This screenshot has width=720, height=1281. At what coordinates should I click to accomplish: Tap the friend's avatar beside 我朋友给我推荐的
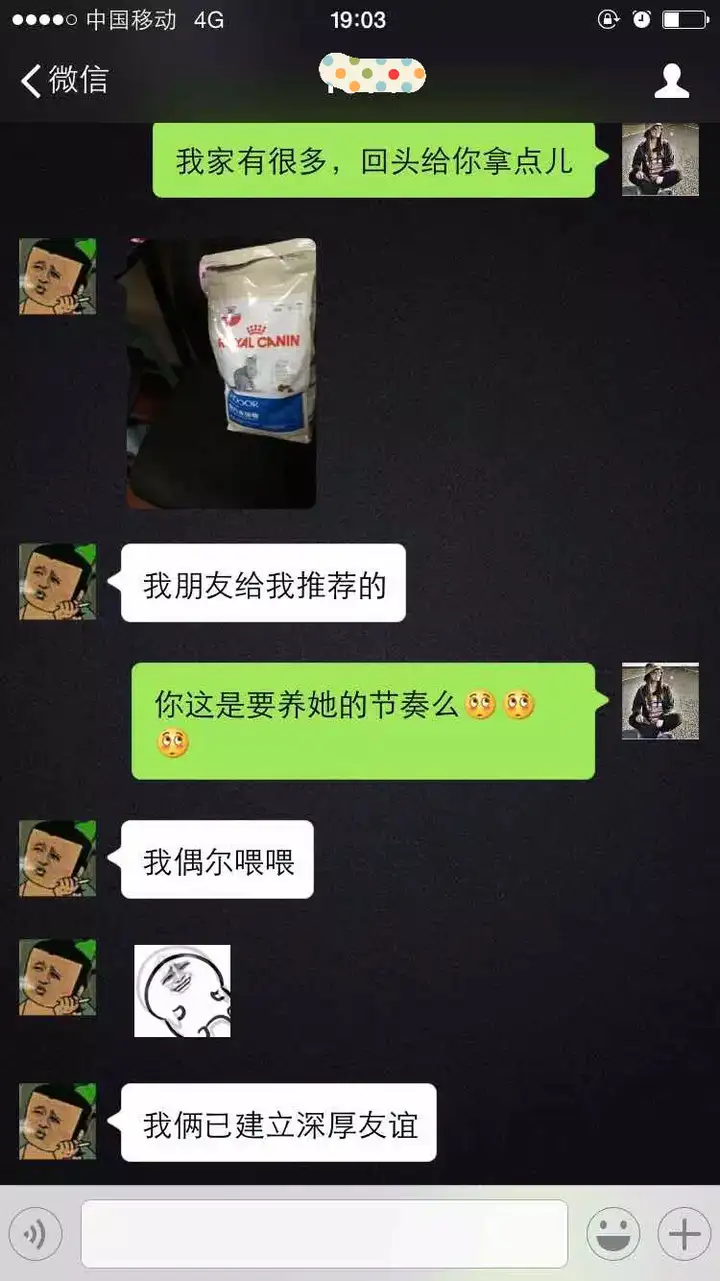(x=58, y=582)
